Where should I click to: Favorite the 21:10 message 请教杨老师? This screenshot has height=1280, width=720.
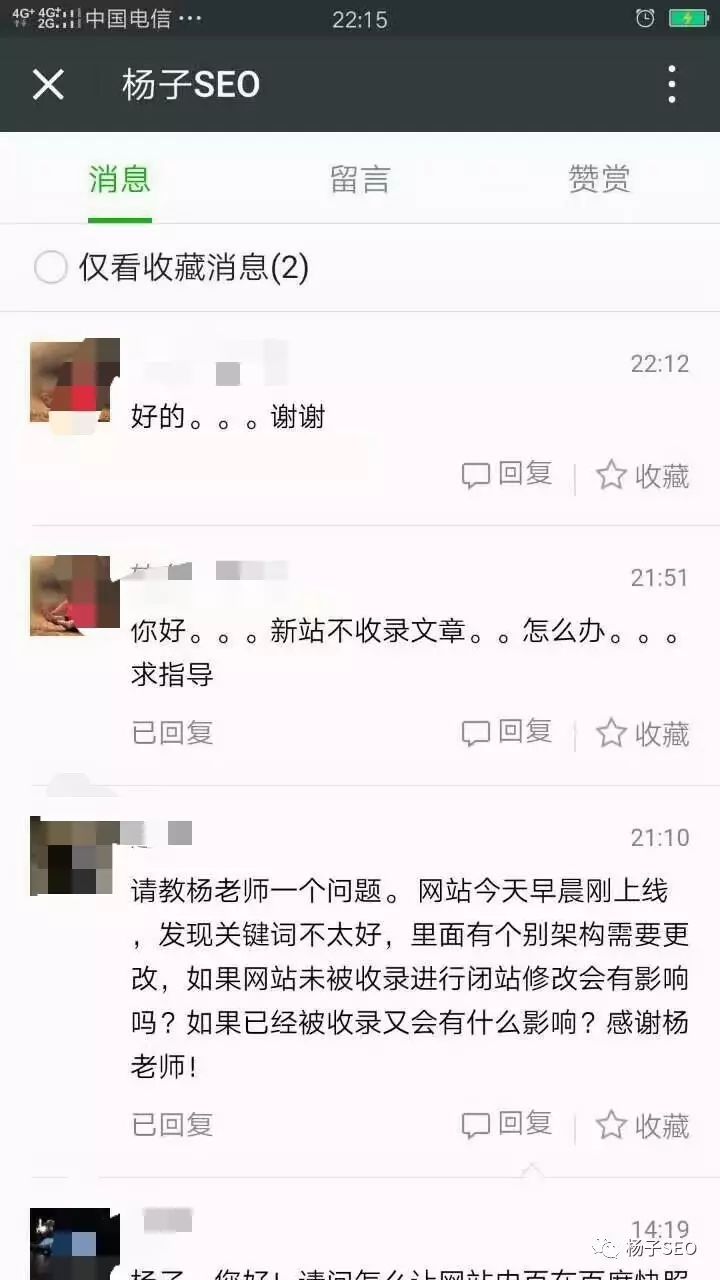643,1125
